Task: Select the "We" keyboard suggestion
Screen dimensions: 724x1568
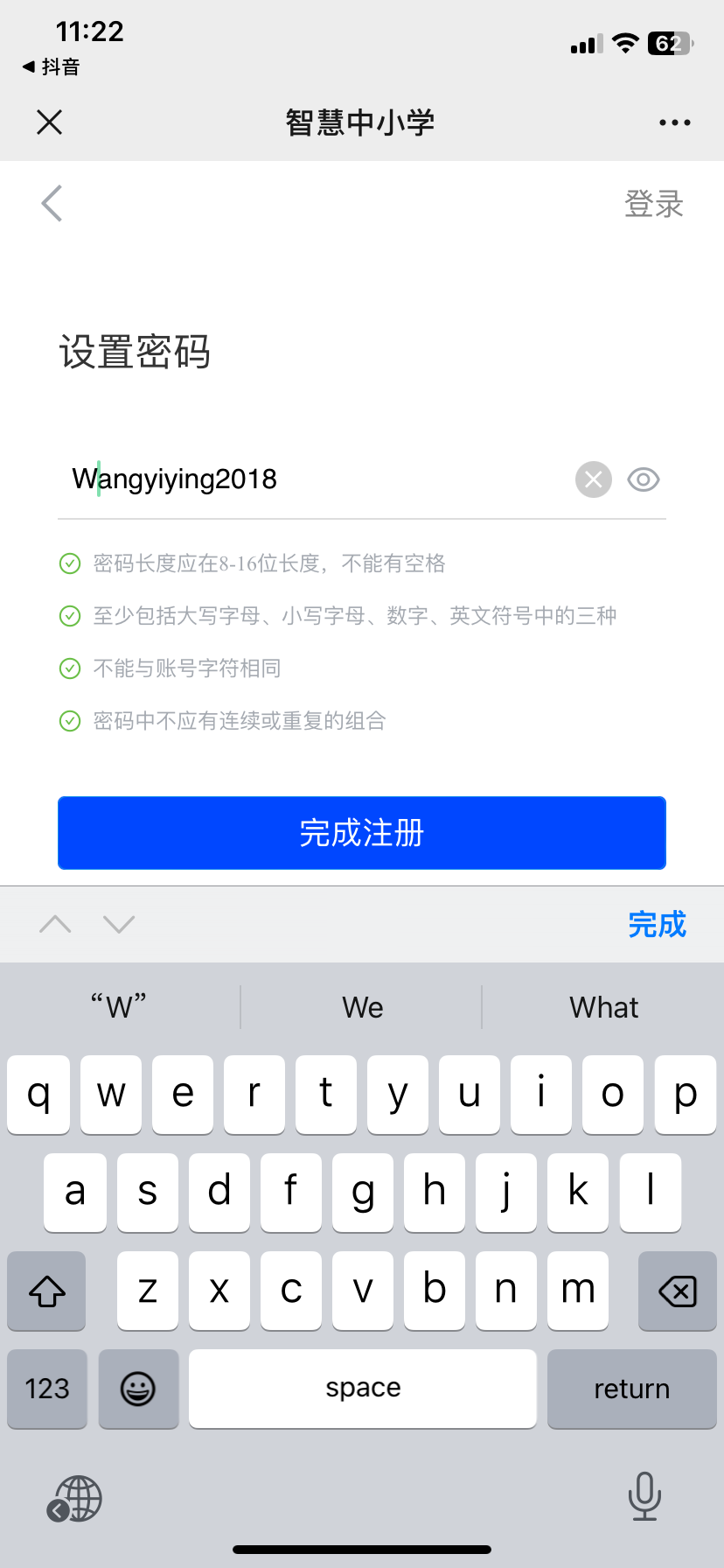Action: pos(362,1007)
